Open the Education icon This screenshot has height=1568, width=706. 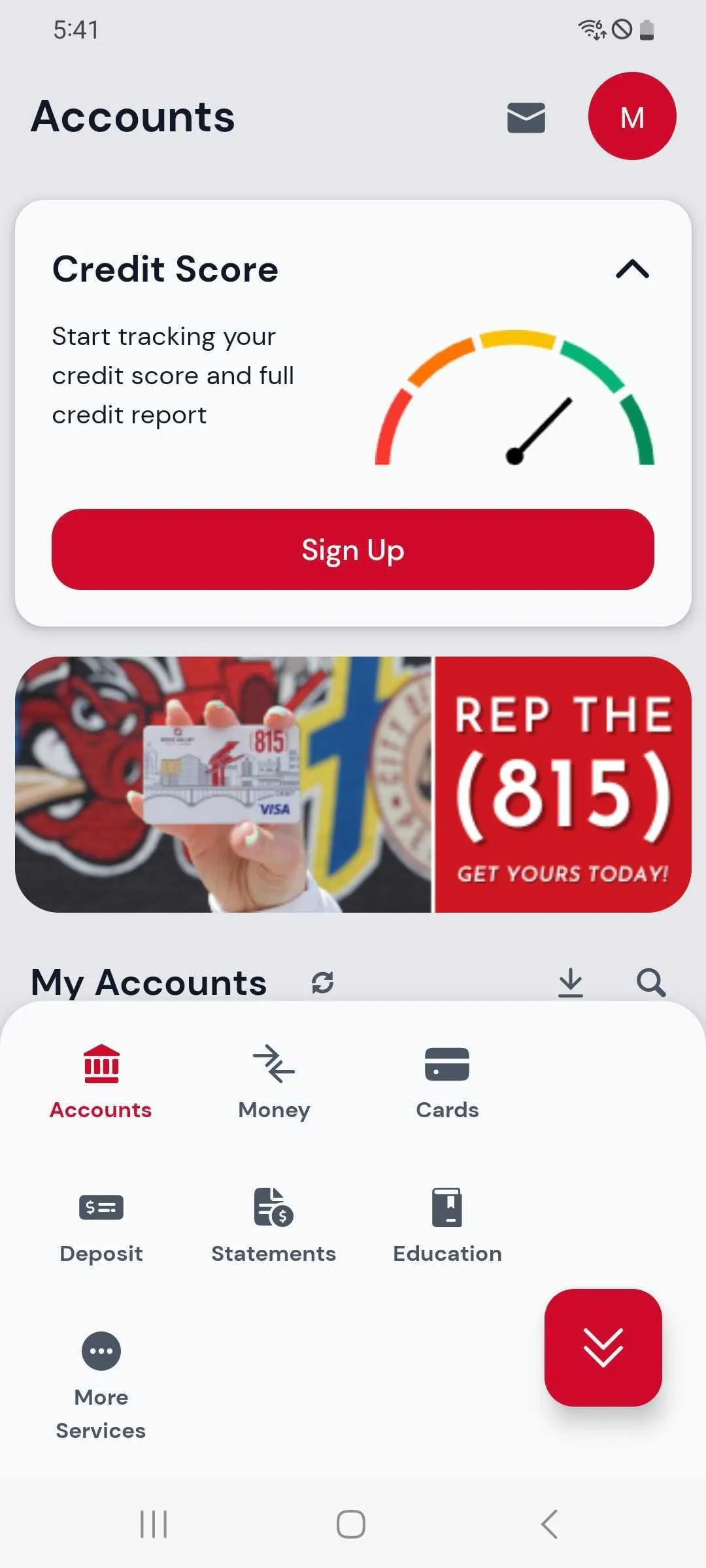447,1208
